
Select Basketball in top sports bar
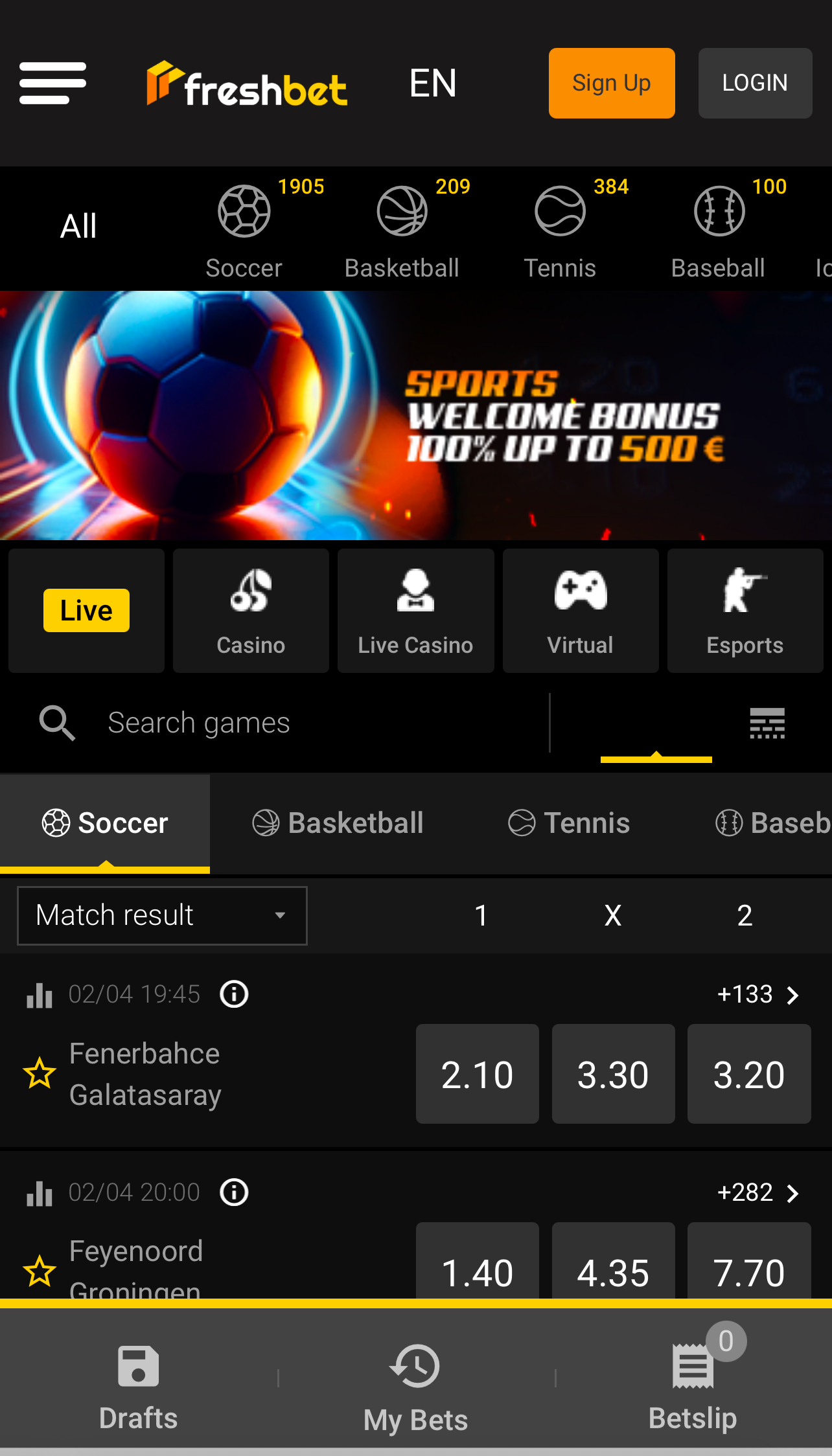point(402,230)
